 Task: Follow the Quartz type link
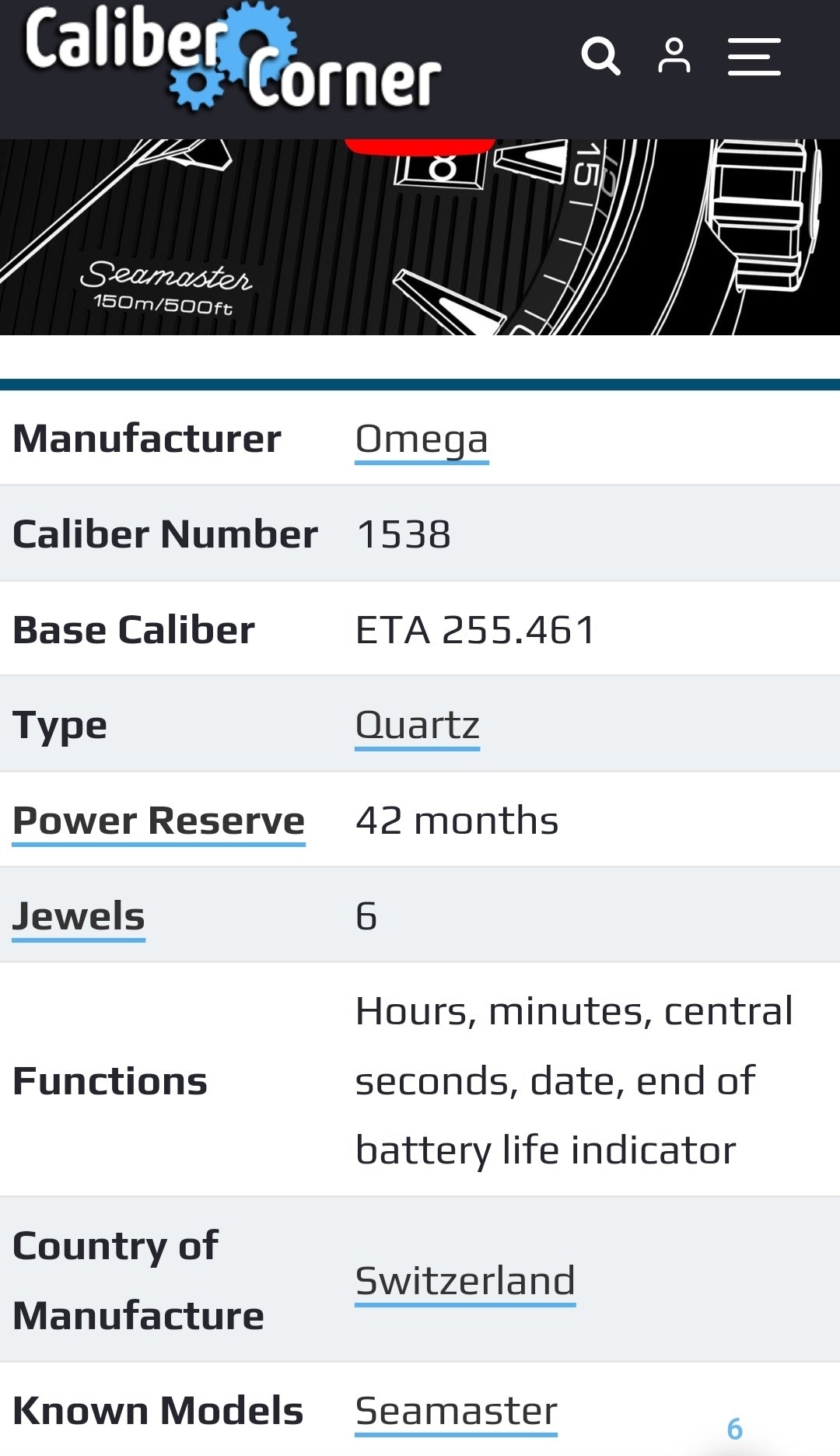(x=417, y=725)
